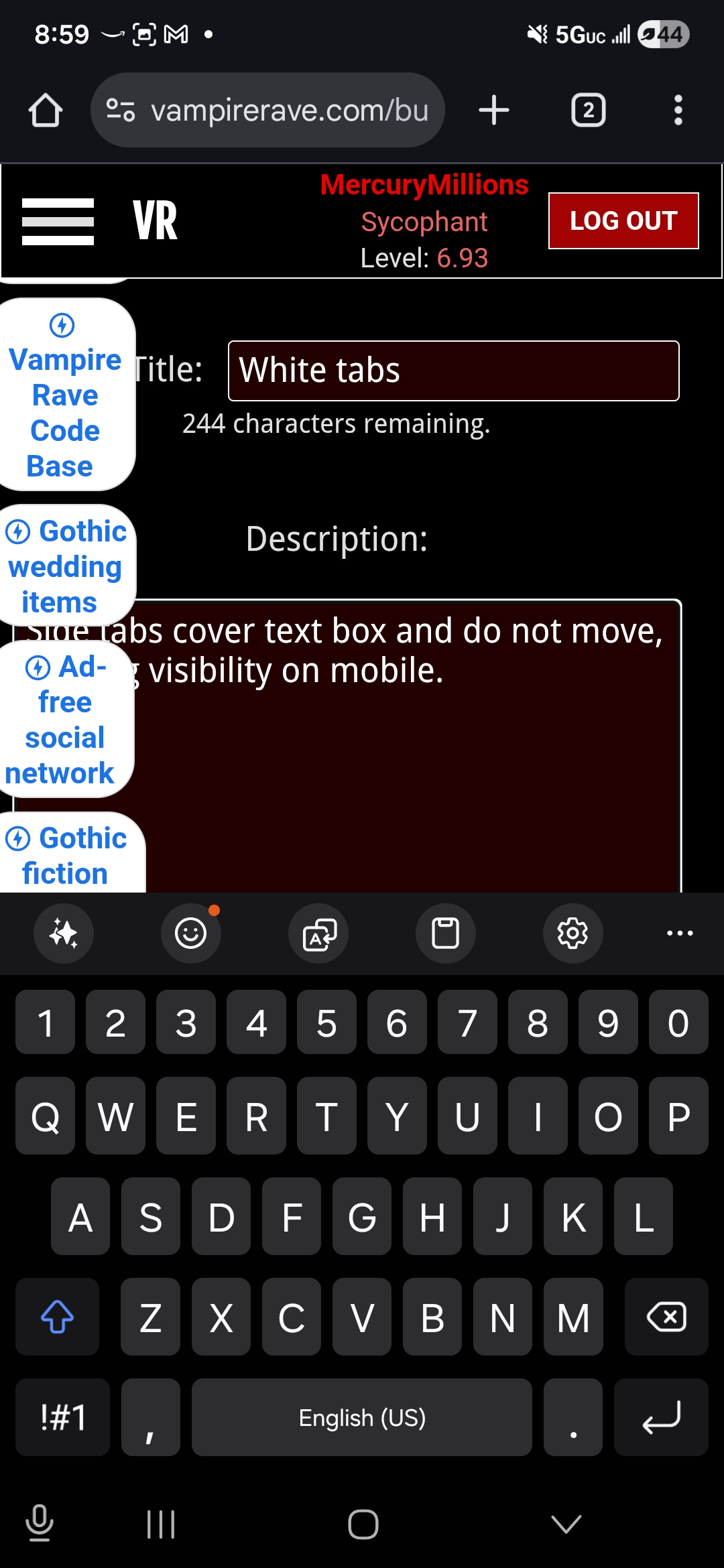Hide the on-screen keyboard
The height and width of the screenshot is (1568, 724).
(566, 1524)
